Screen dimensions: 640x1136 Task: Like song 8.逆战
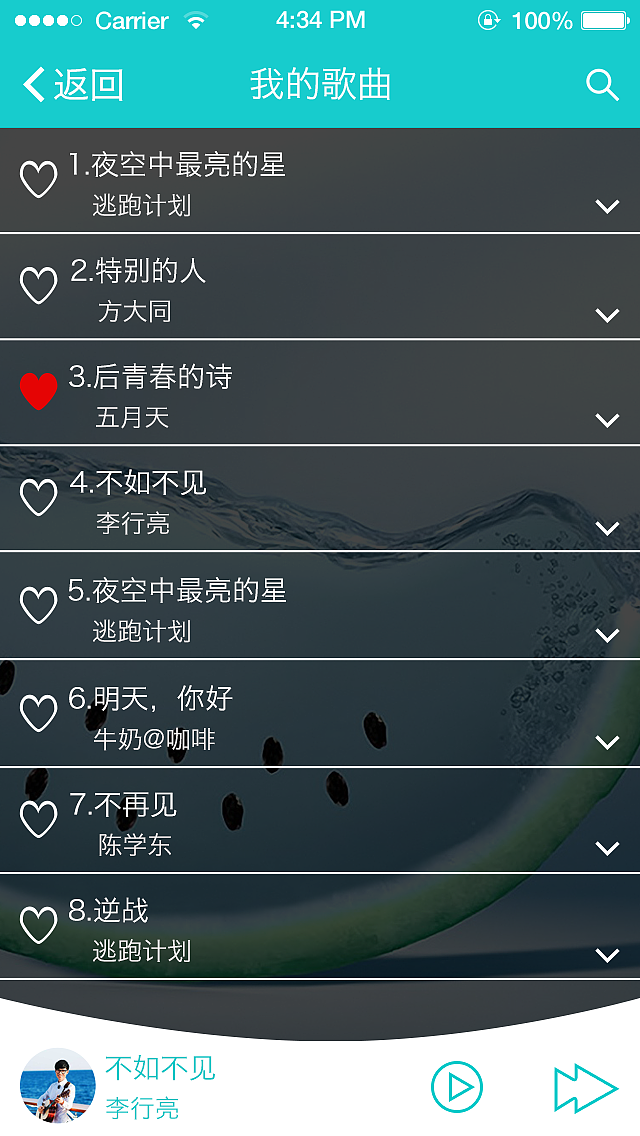click(39, 925)
